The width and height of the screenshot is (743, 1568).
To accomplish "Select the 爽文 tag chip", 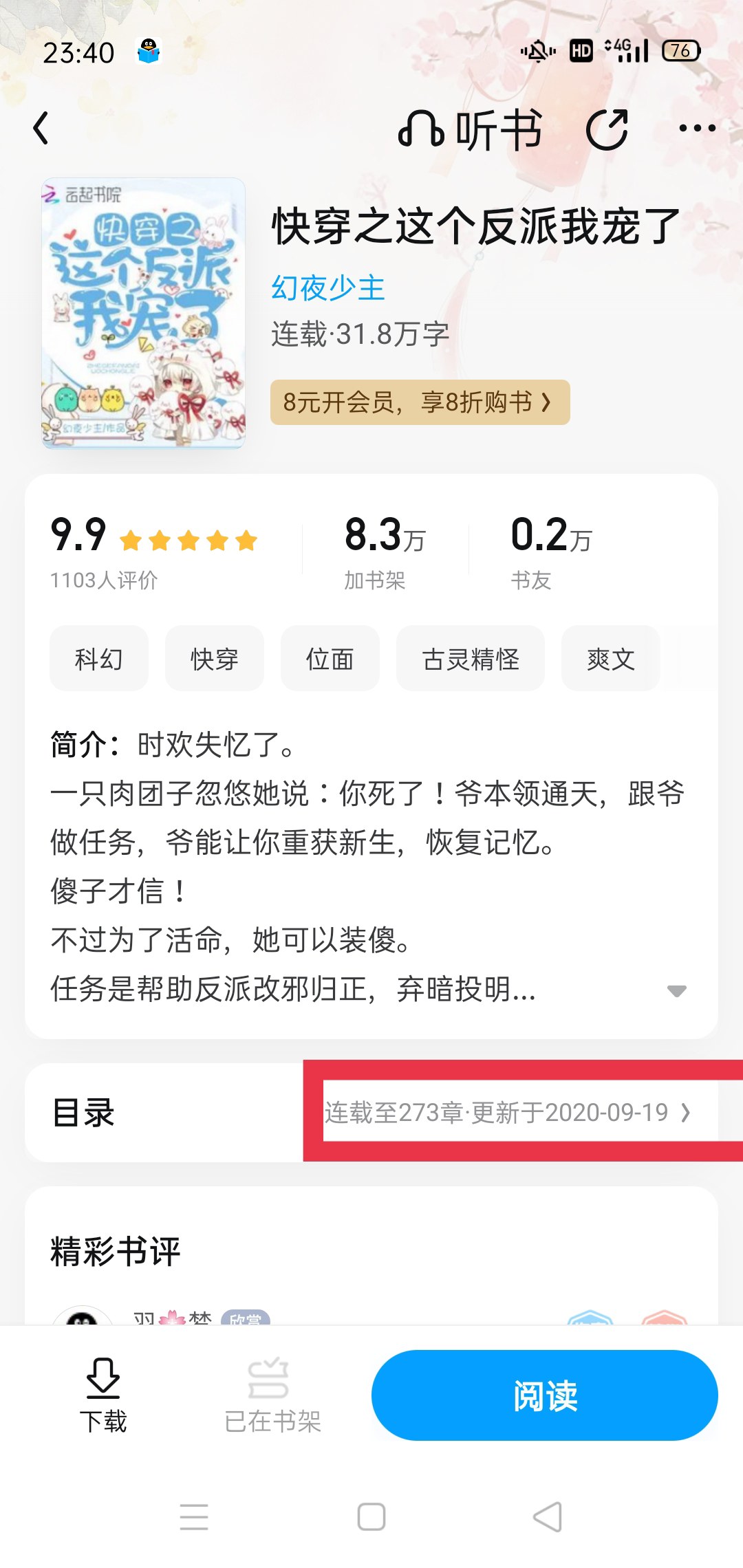I will (611, 659).
